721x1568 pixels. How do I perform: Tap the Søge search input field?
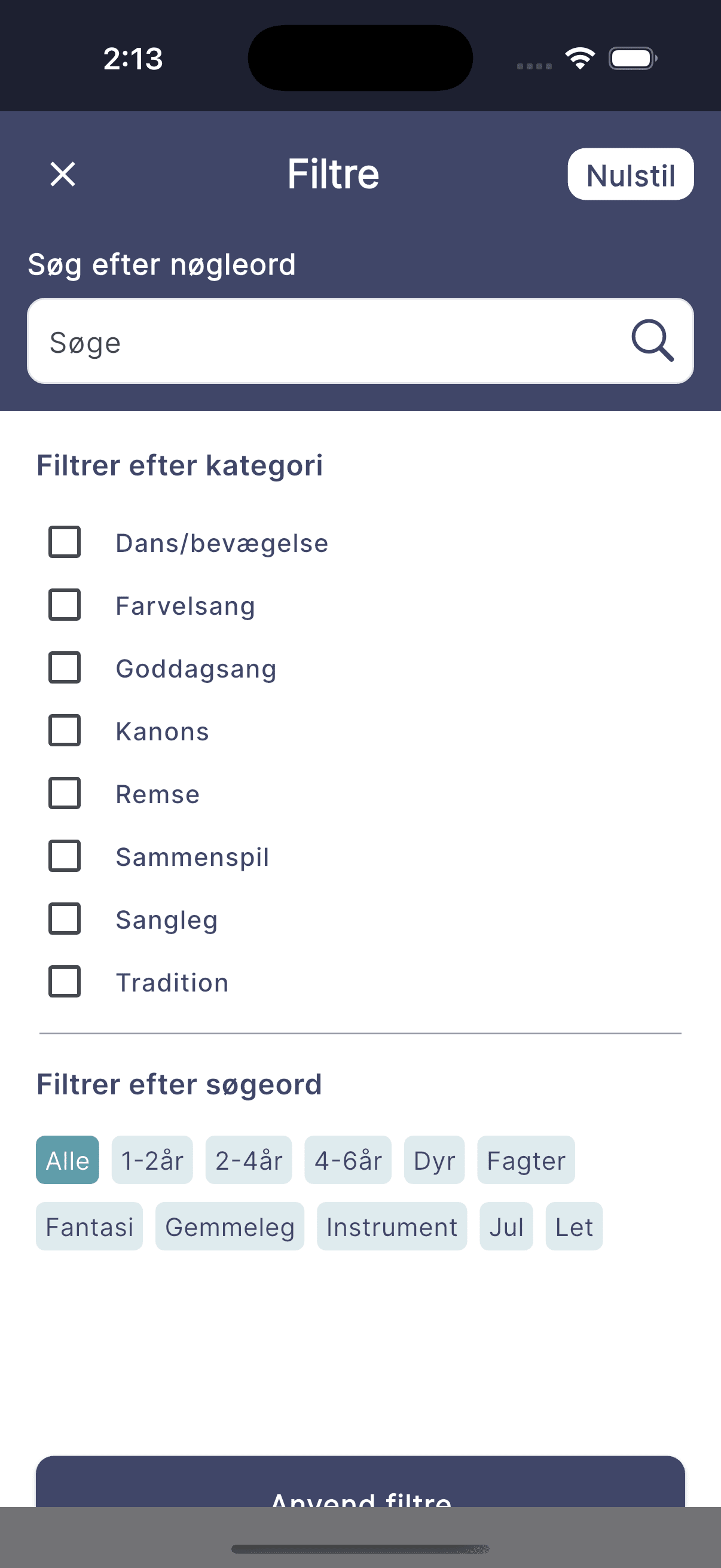click(243, 342)
